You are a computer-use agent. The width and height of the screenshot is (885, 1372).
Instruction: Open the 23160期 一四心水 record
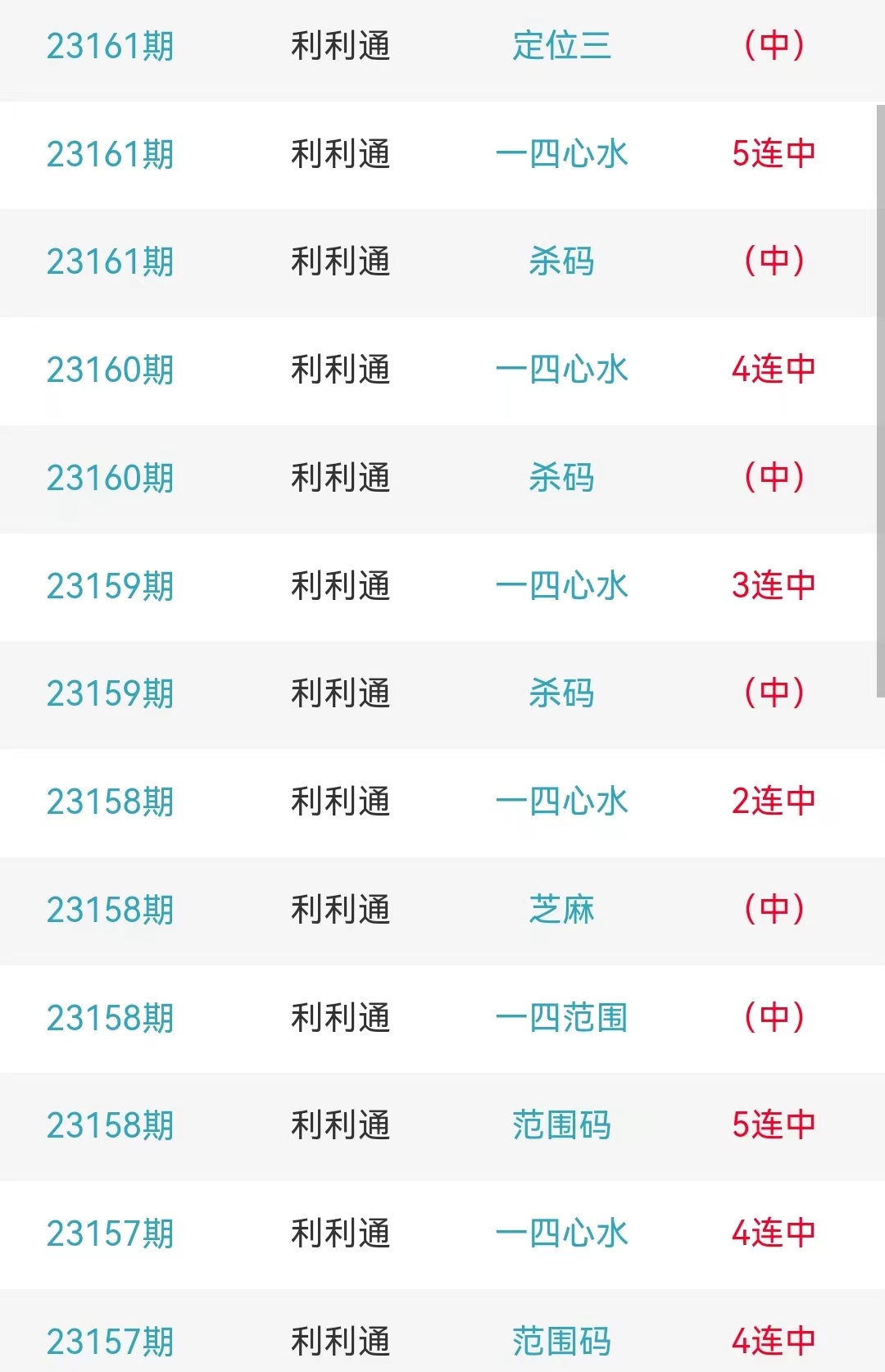pos(561,370)
